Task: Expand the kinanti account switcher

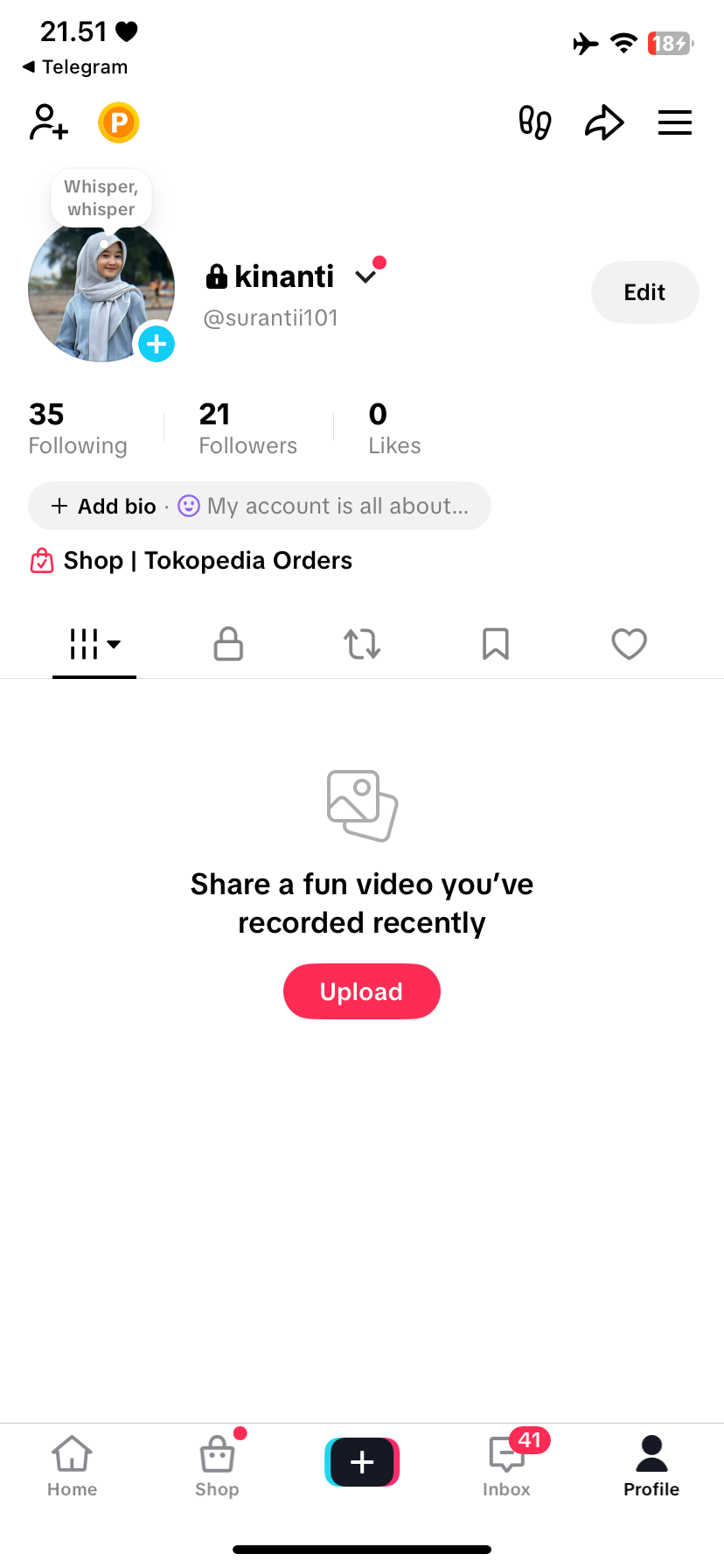Action: pyautogui.click(x=366, y=276)
